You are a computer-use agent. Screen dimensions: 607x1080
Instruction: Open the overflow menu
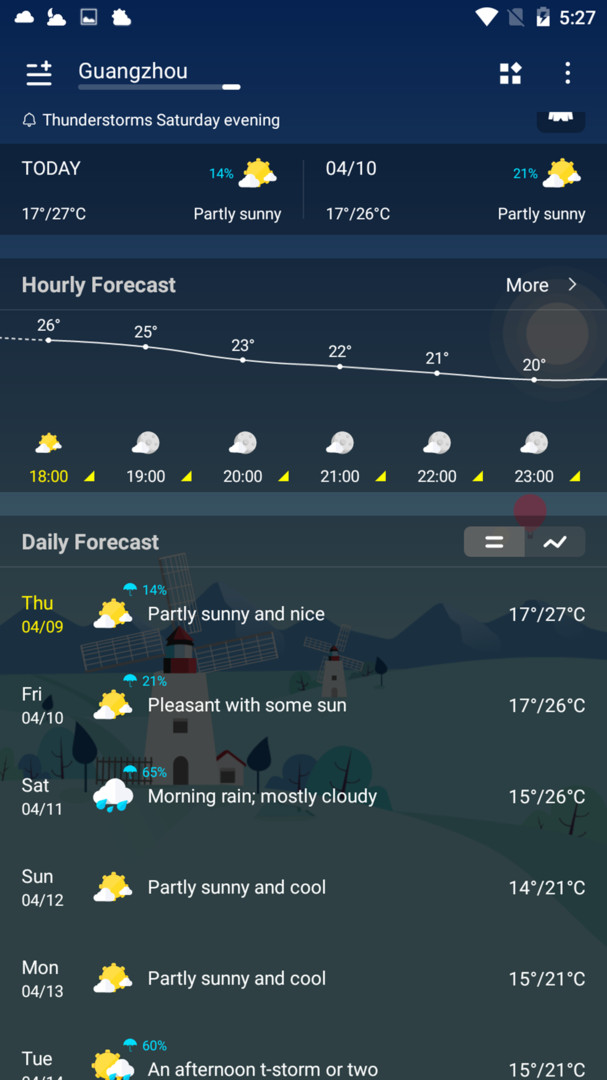pyautogui.click(x=567, y=73)
